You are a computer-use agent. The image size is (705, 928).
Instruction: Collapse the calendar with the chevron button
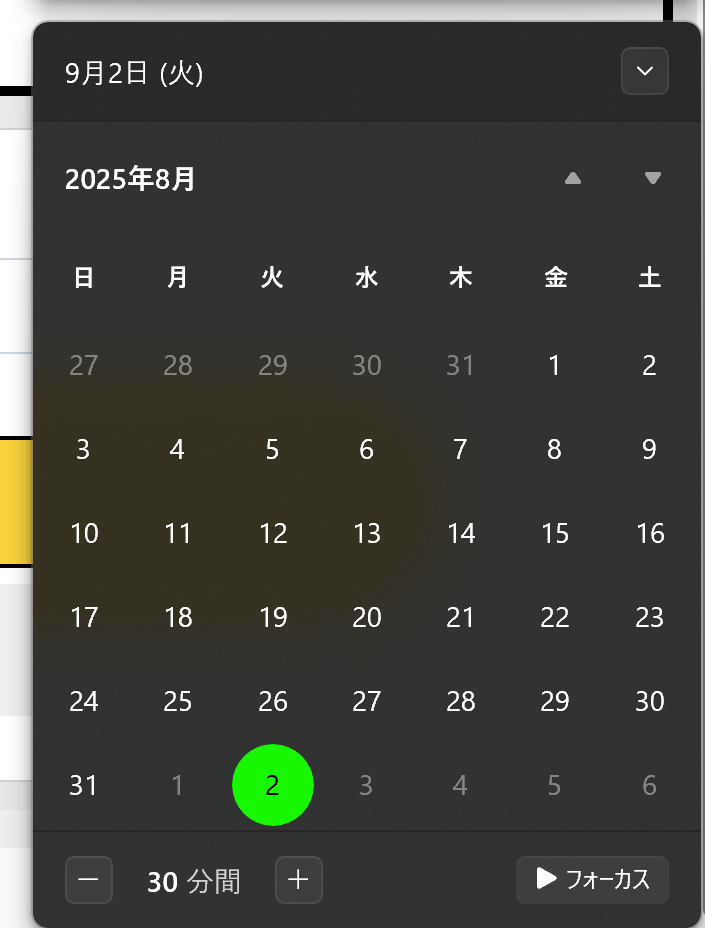[644, 72]
